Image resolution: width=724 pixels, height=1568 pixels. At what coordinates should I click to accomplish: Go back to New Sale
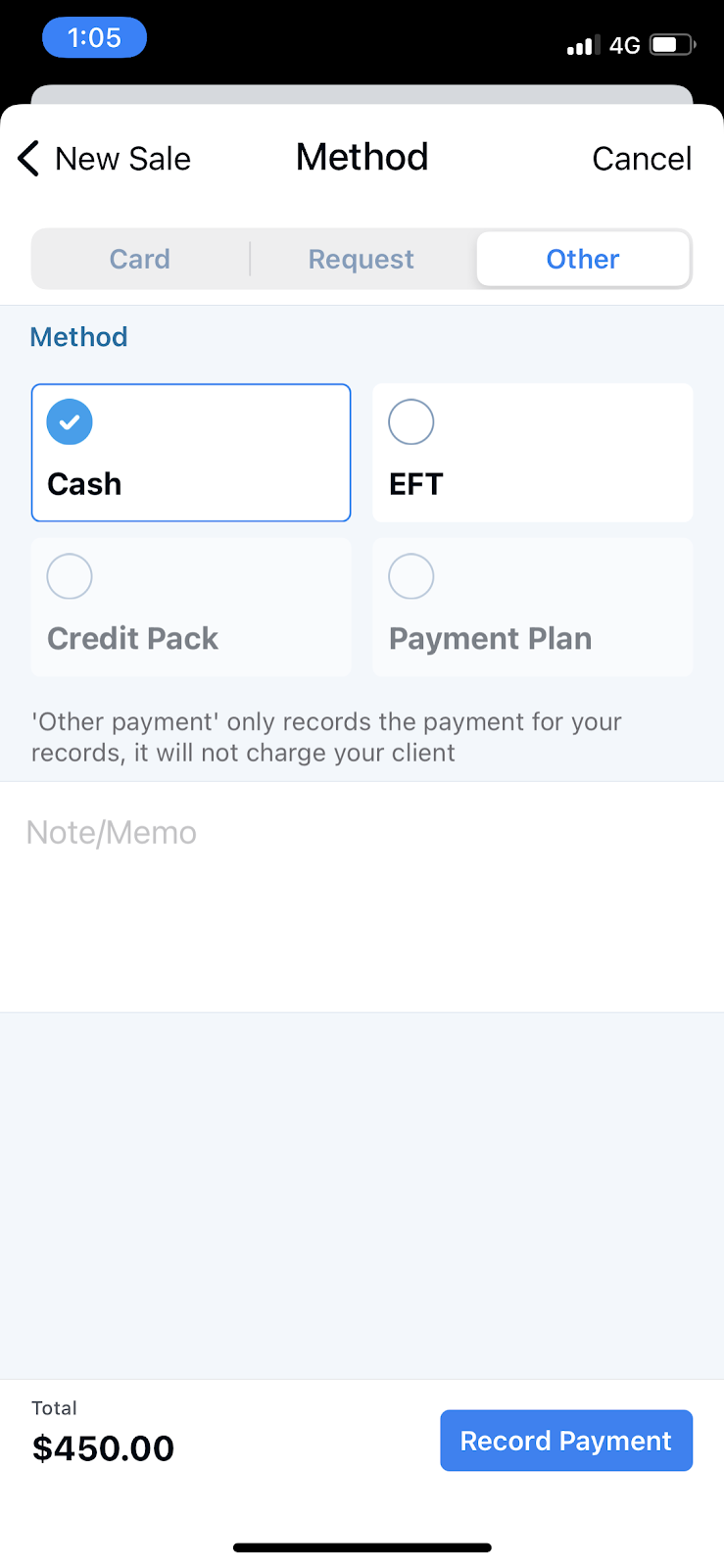(x=105, y=159)
